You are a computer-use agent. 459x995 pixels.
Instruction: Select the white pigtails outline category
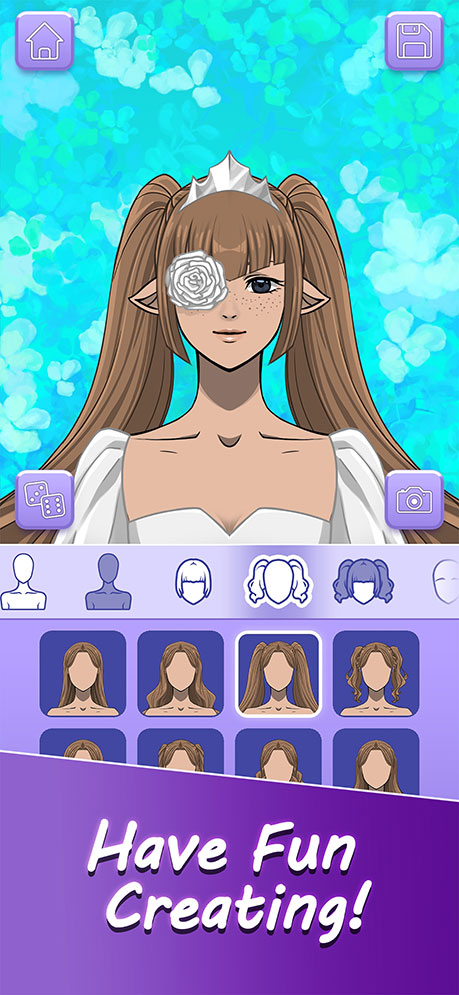(278, 581)
